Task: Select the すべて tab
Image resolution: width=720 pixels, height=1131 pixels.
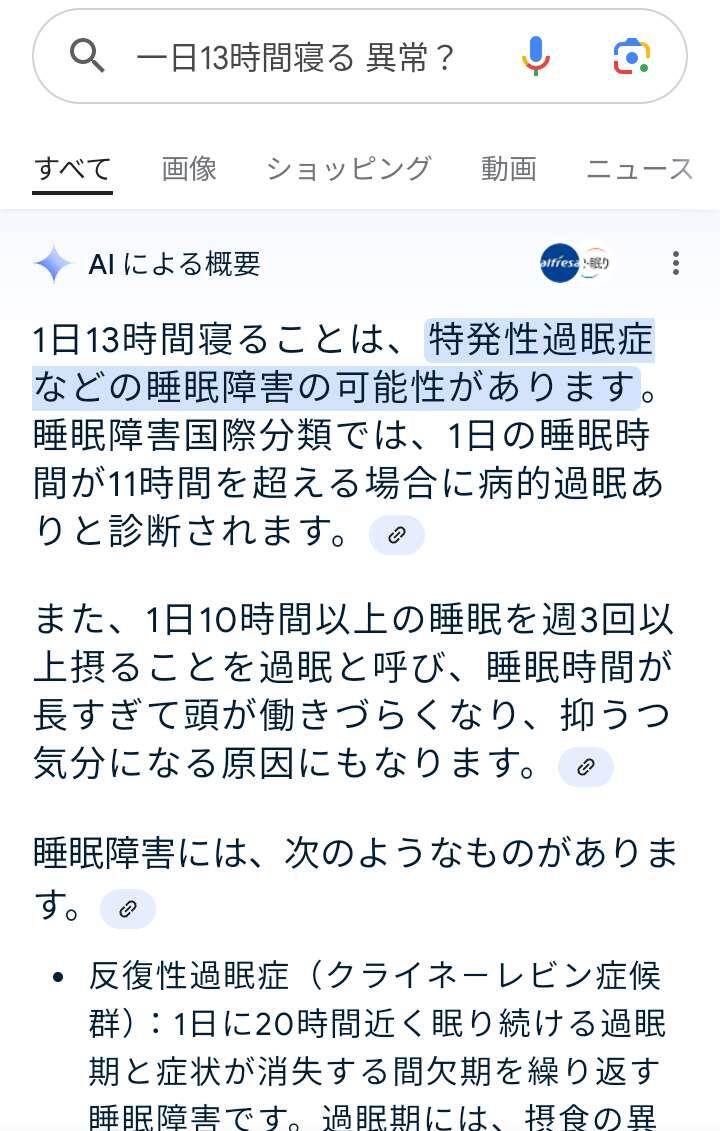Action: [x=72, y=169]
